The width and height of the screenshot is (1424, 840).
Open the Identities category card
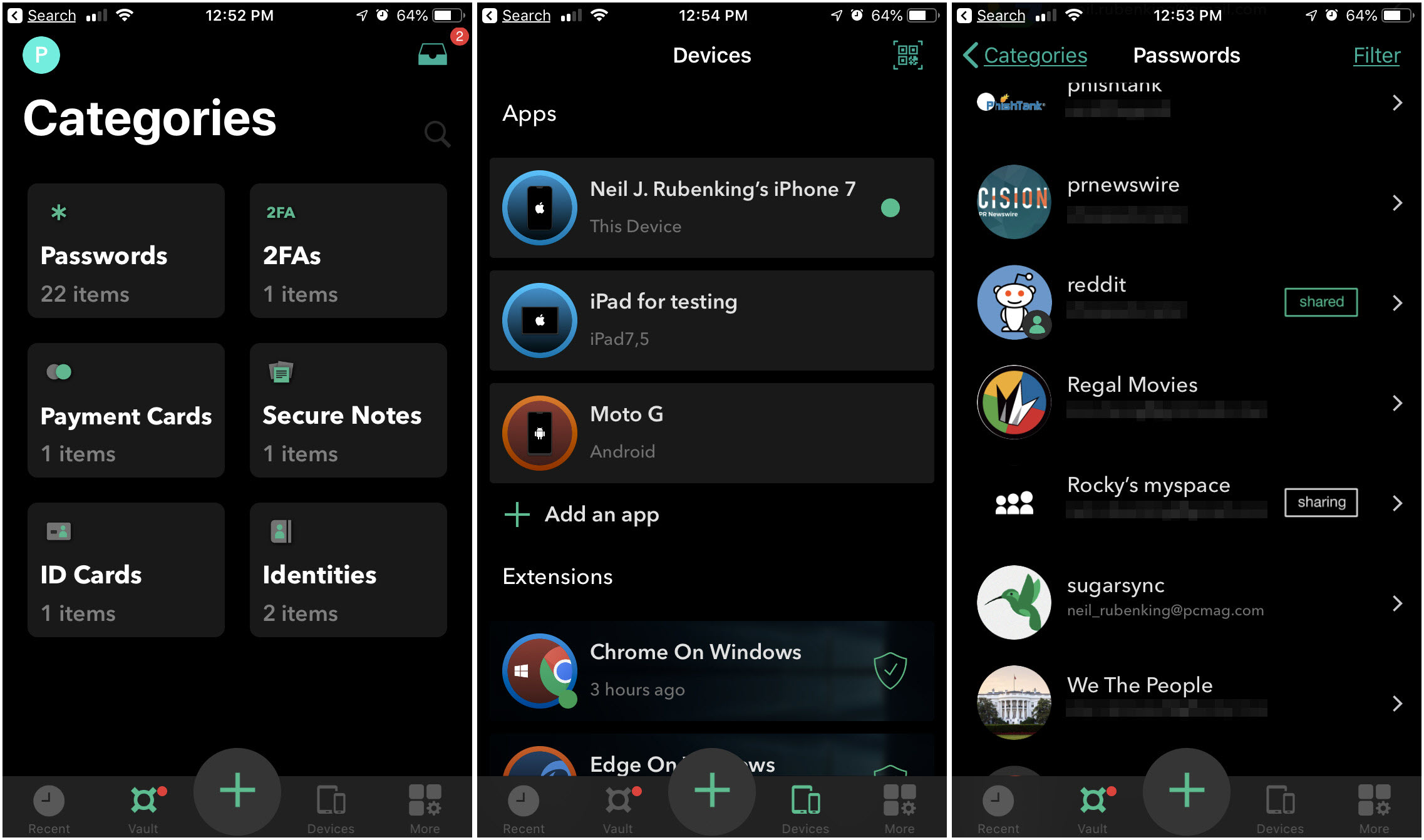[348, 570]
